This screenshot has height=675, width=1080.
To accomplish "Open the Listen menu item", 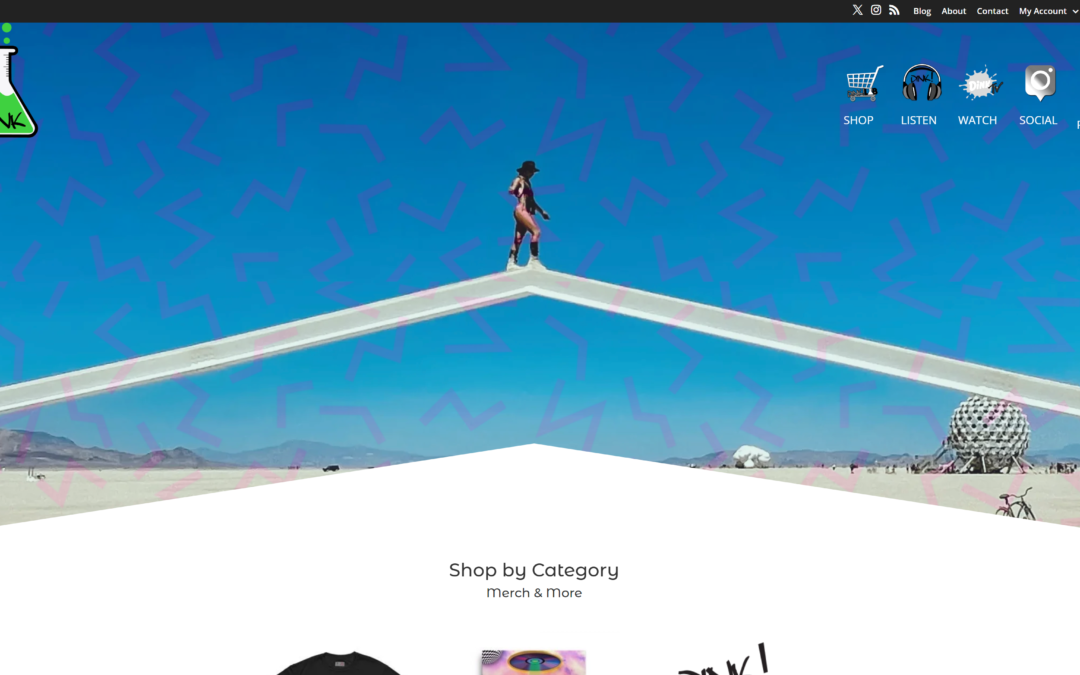I will (x=920, y=97).
